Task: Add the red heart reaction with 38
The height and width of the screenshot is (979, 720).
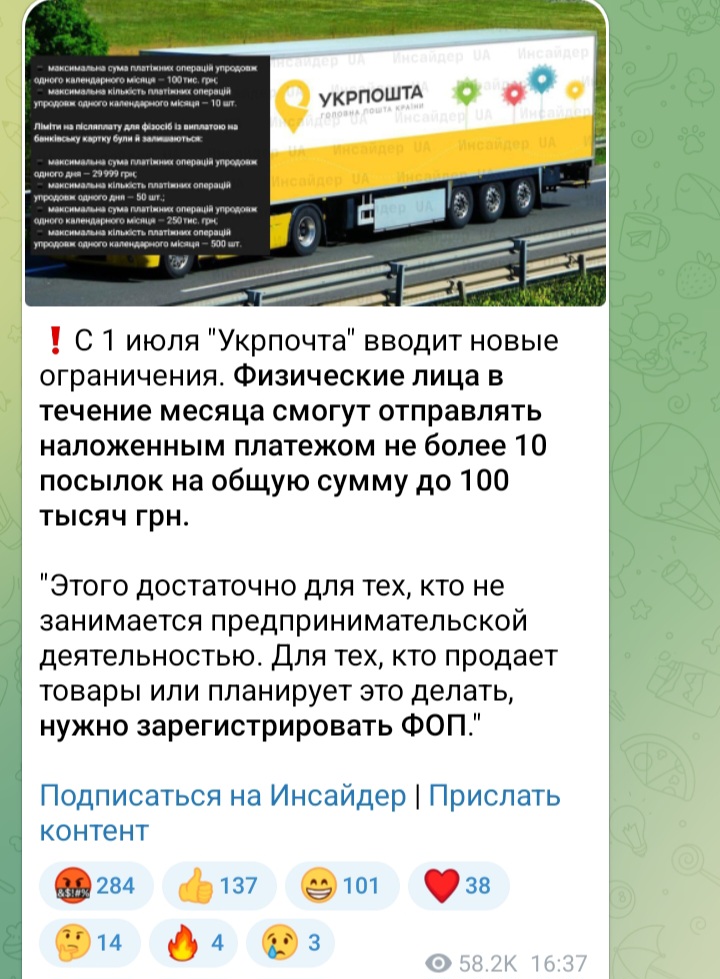Action: (460, 885)
